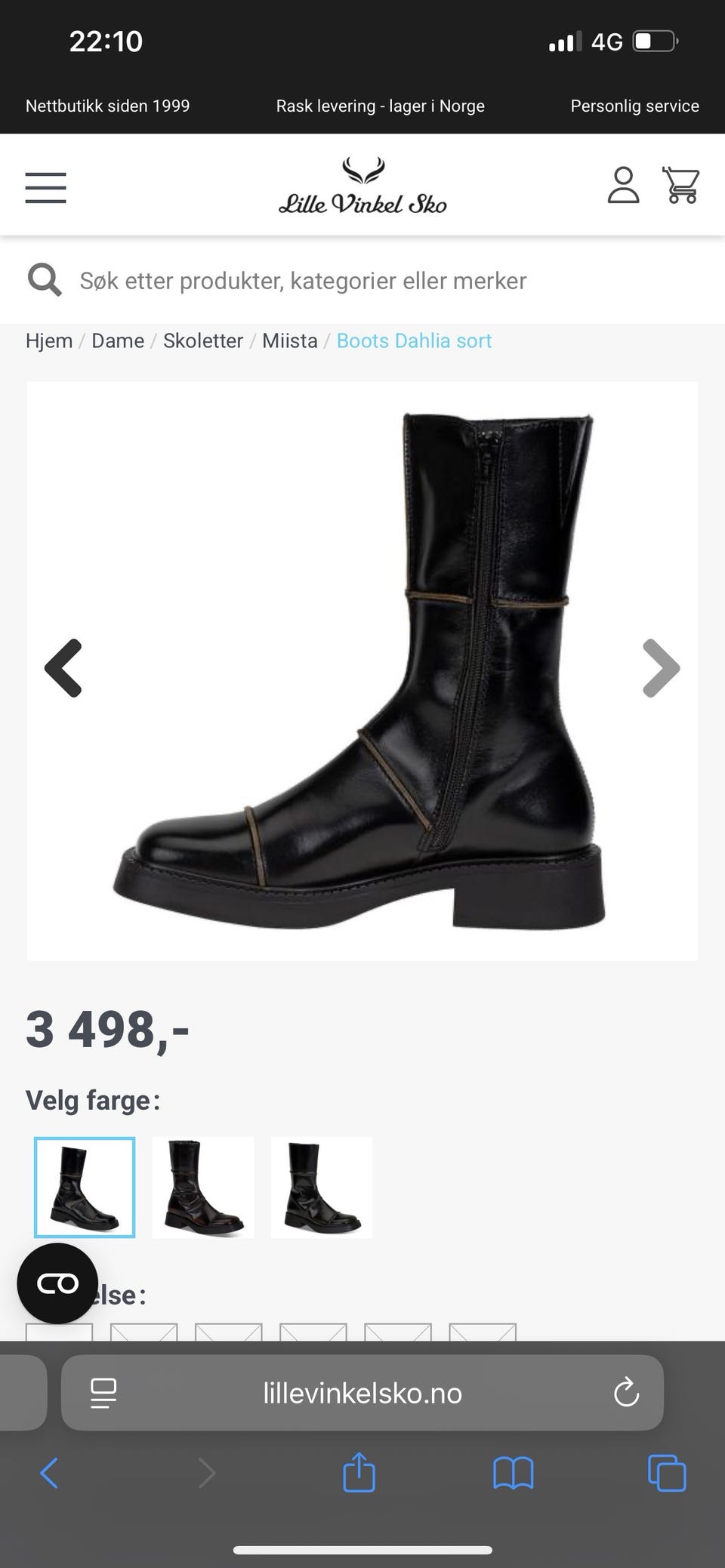This screenshot has width=725, height=1568.
Task: Reload the page in Safari
Action: (626, 1393)
